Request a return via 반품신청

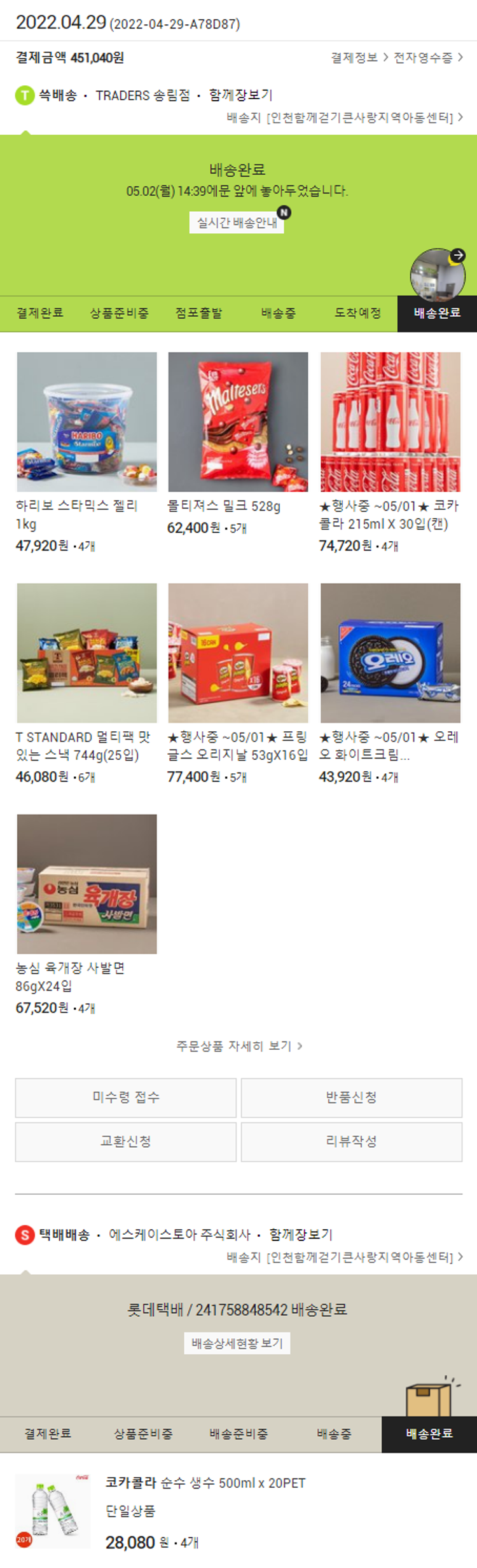[x=351, y=1097]
